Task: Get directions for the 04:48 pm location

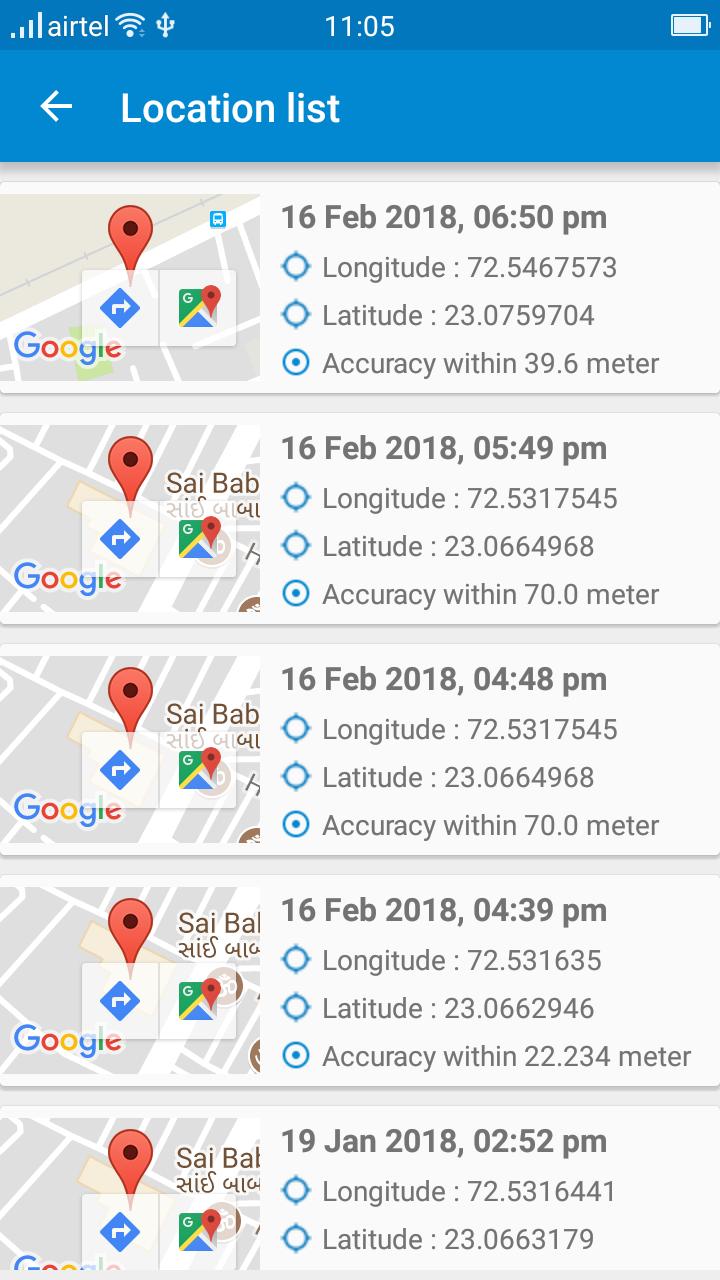Action: tap(120, 770)
